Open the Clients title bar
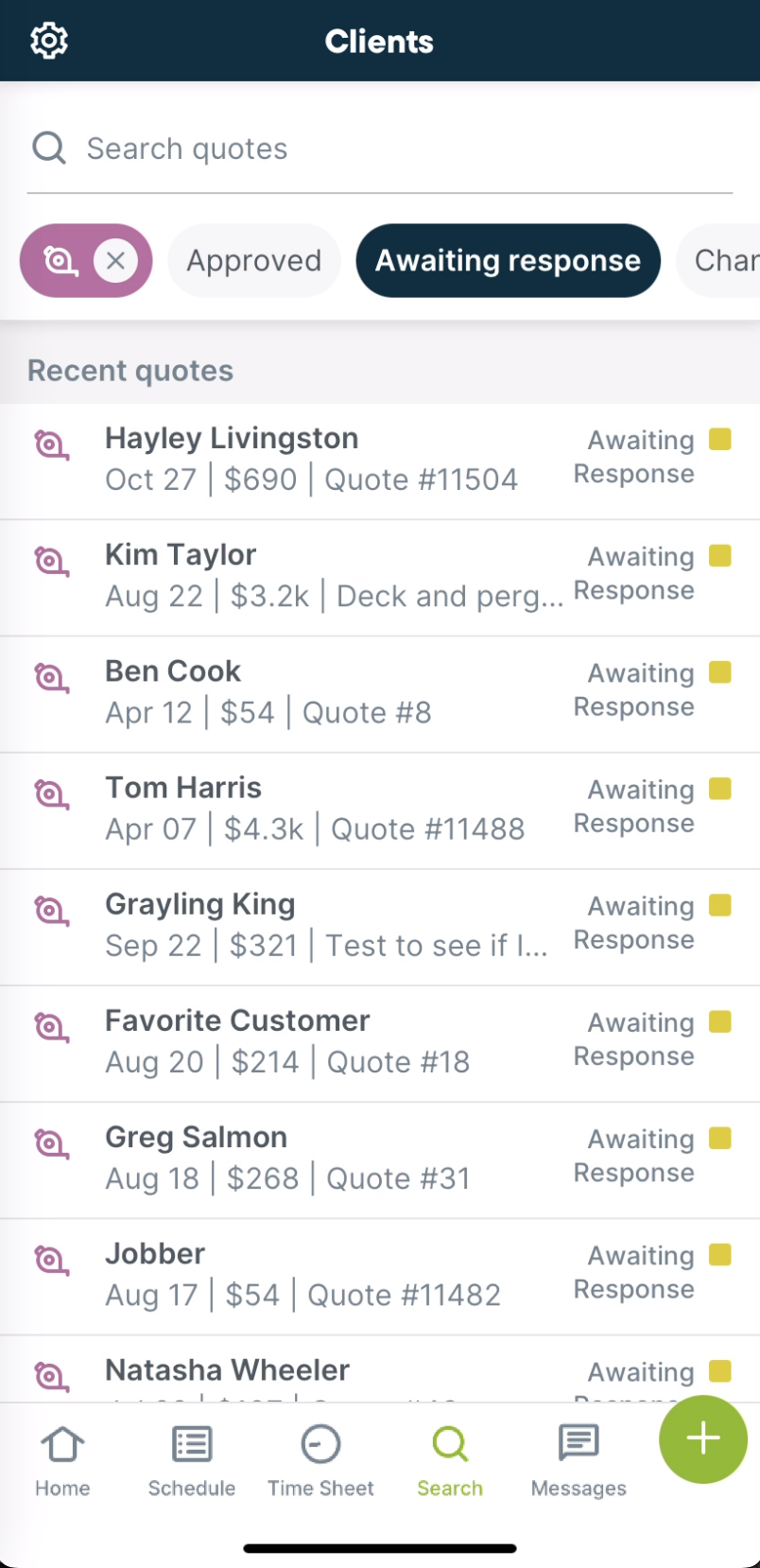The height and width of the screenshot is (1568, 760). pos(380,41)
